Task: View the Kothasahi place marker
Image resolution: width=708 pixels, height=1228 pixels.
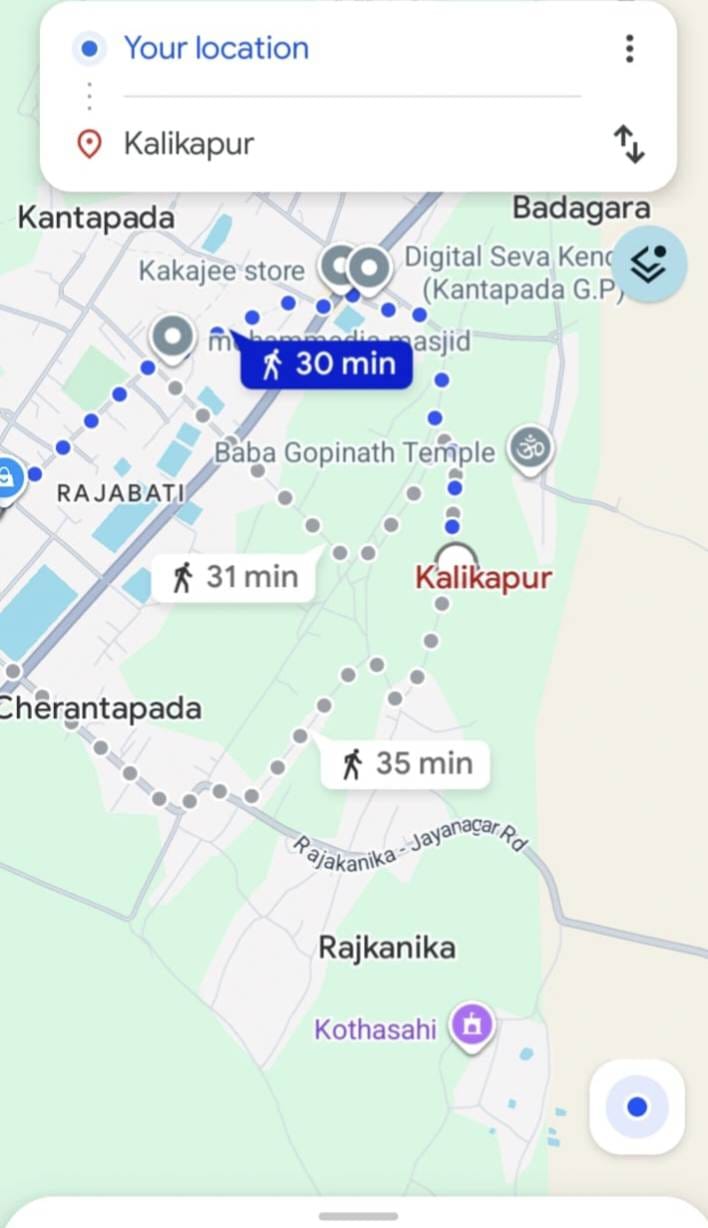Action: click(x=472, y=1026)
